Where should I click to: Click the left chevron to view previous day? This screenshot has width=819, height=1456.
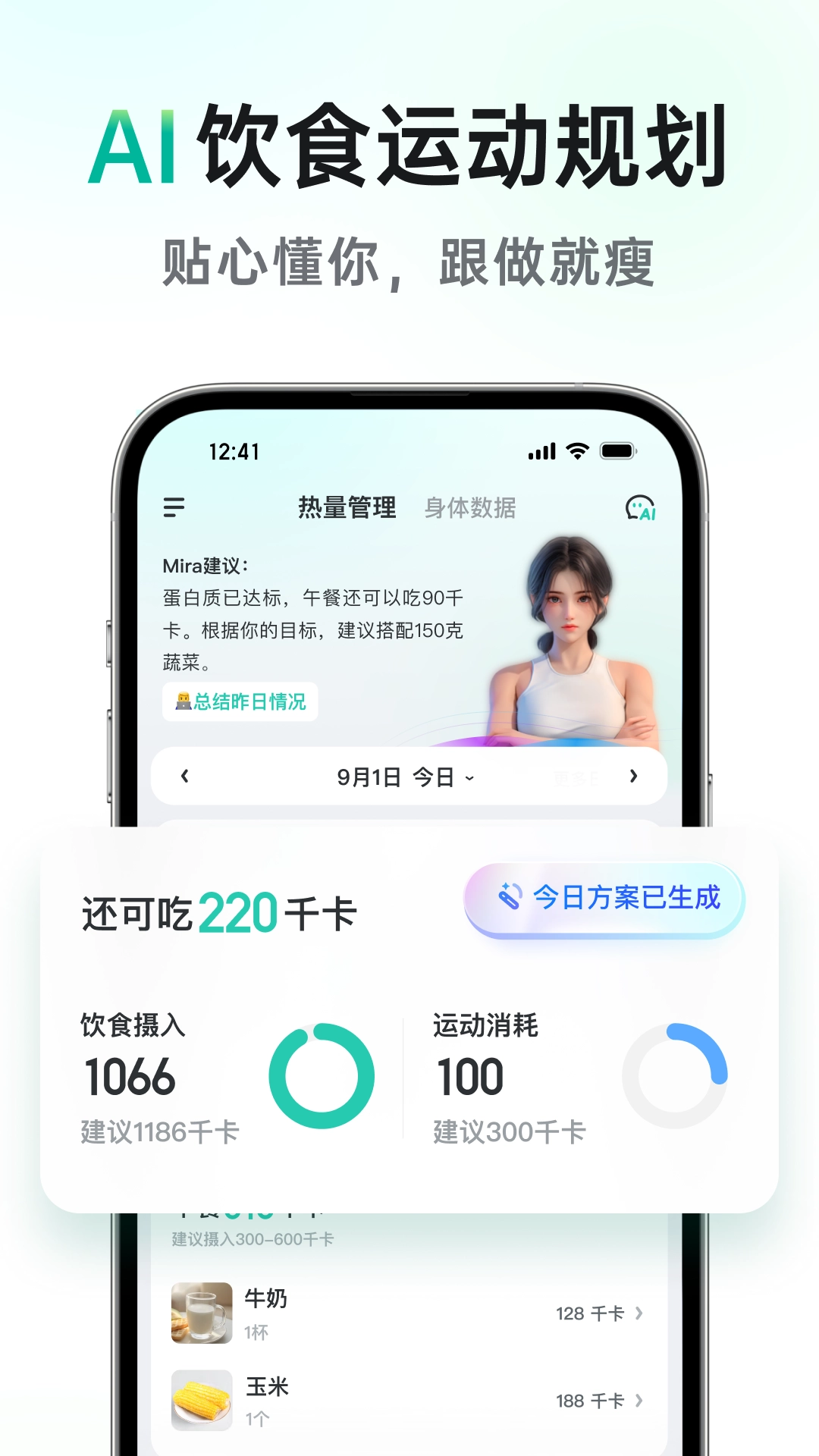(x=184, y=776)
